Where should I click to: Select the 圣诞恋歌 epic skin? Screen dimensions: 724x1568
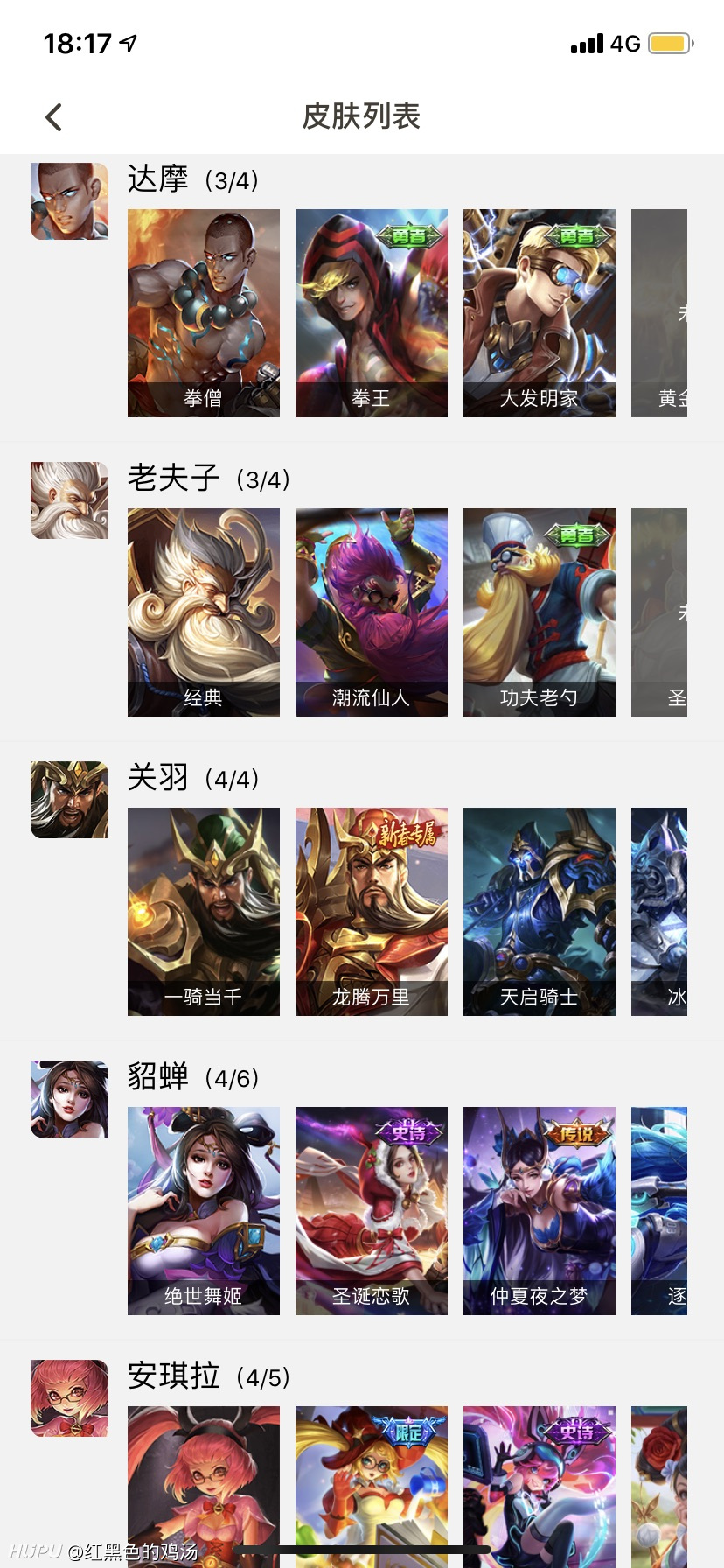point(372,1211)
